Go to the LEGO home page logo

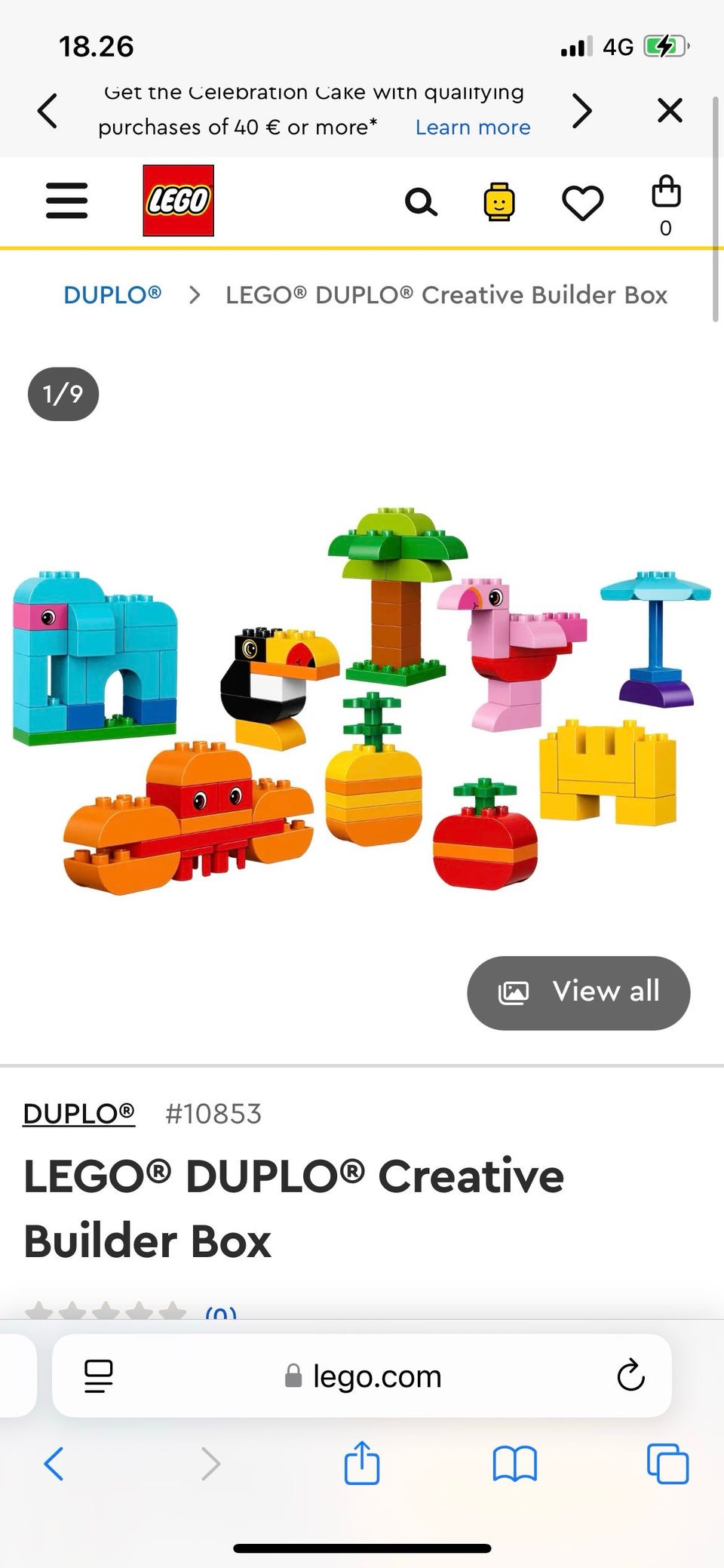point(179,201)
